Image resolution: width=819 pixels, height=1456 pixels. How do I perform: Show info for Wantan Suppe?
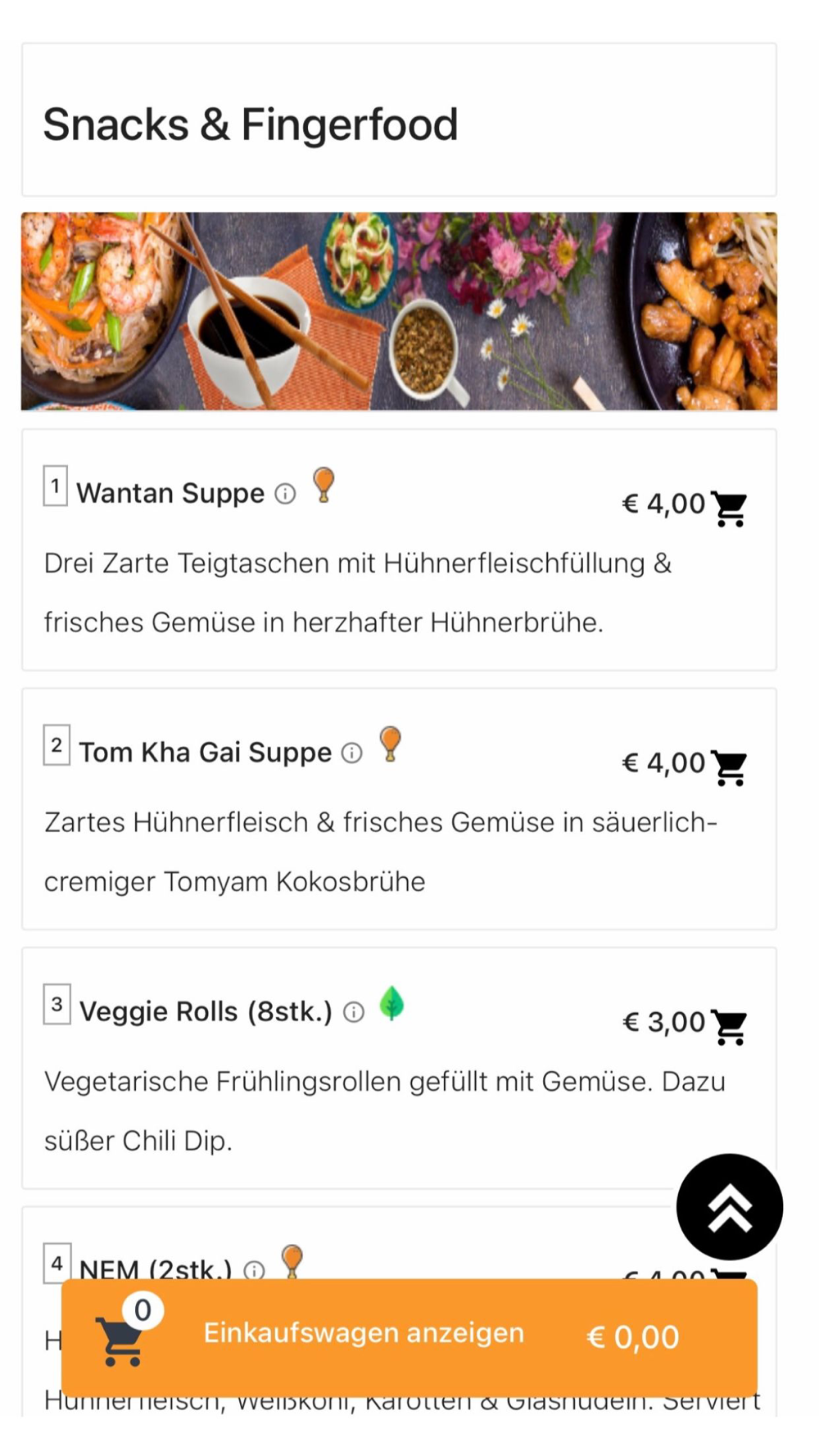tap(285, 494)
